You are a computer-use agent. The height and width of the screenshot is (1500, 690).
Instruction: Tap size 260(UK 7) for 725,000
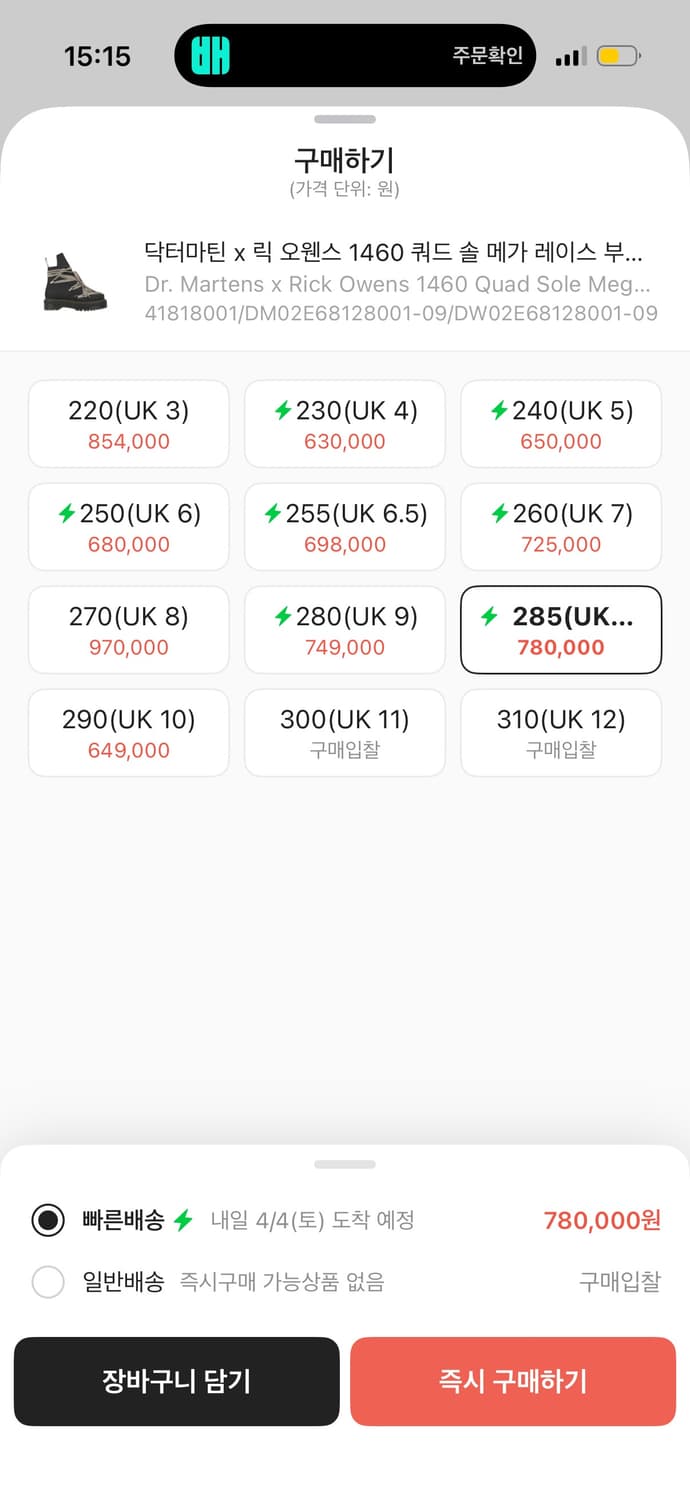point(561,527)
